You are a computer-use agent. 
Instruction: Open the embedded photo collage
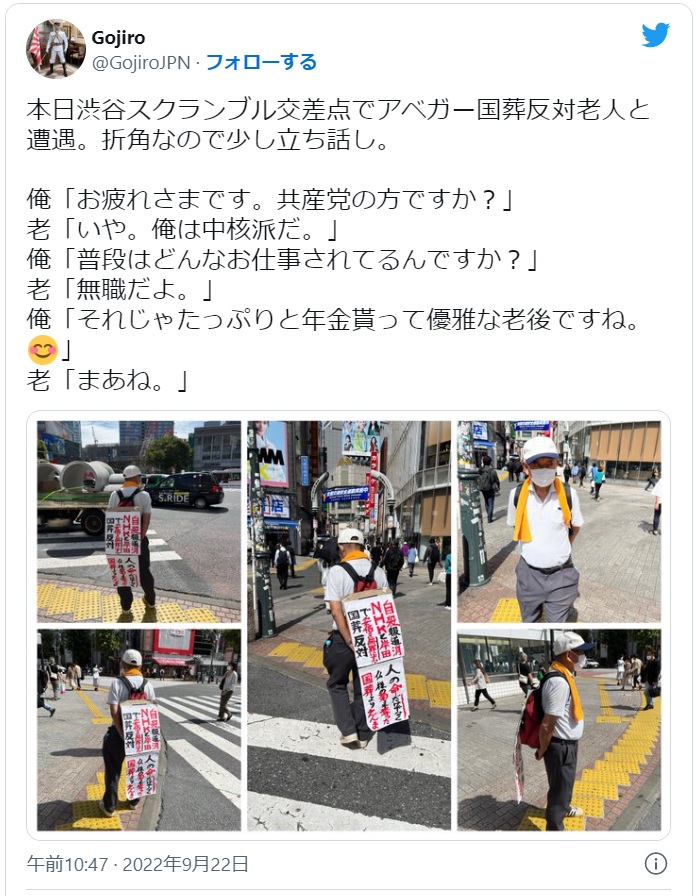[349, 625]
